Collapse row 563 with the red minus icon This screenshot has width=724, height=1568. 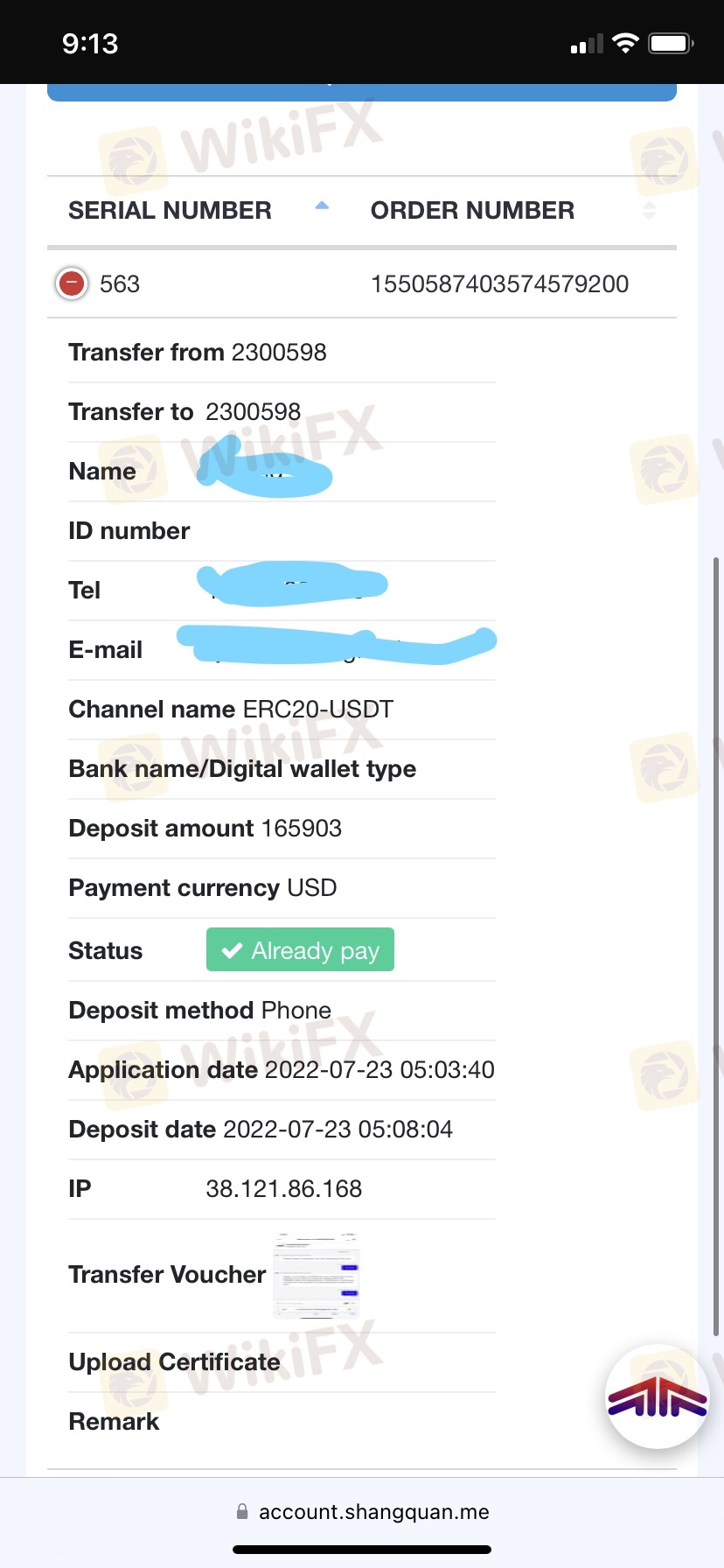coord(72,283)
